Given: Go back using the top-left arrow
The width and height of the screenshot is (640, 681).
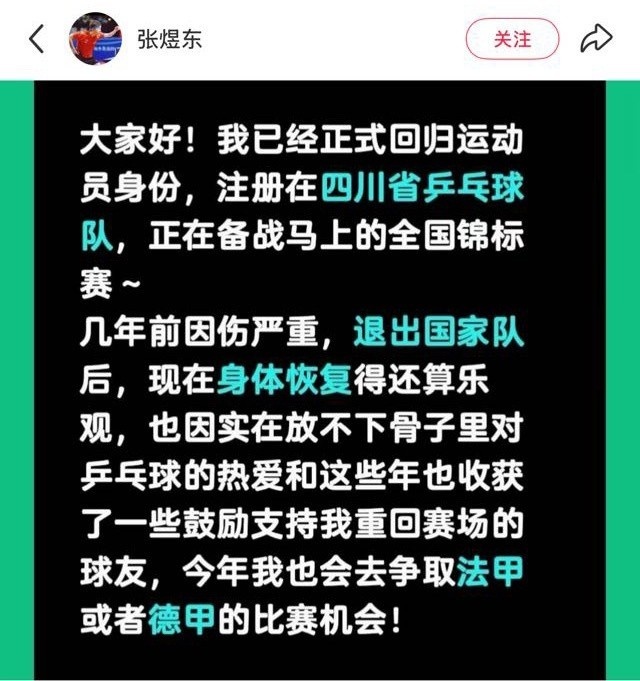Looking at the screenshot, I should [37, 40].
